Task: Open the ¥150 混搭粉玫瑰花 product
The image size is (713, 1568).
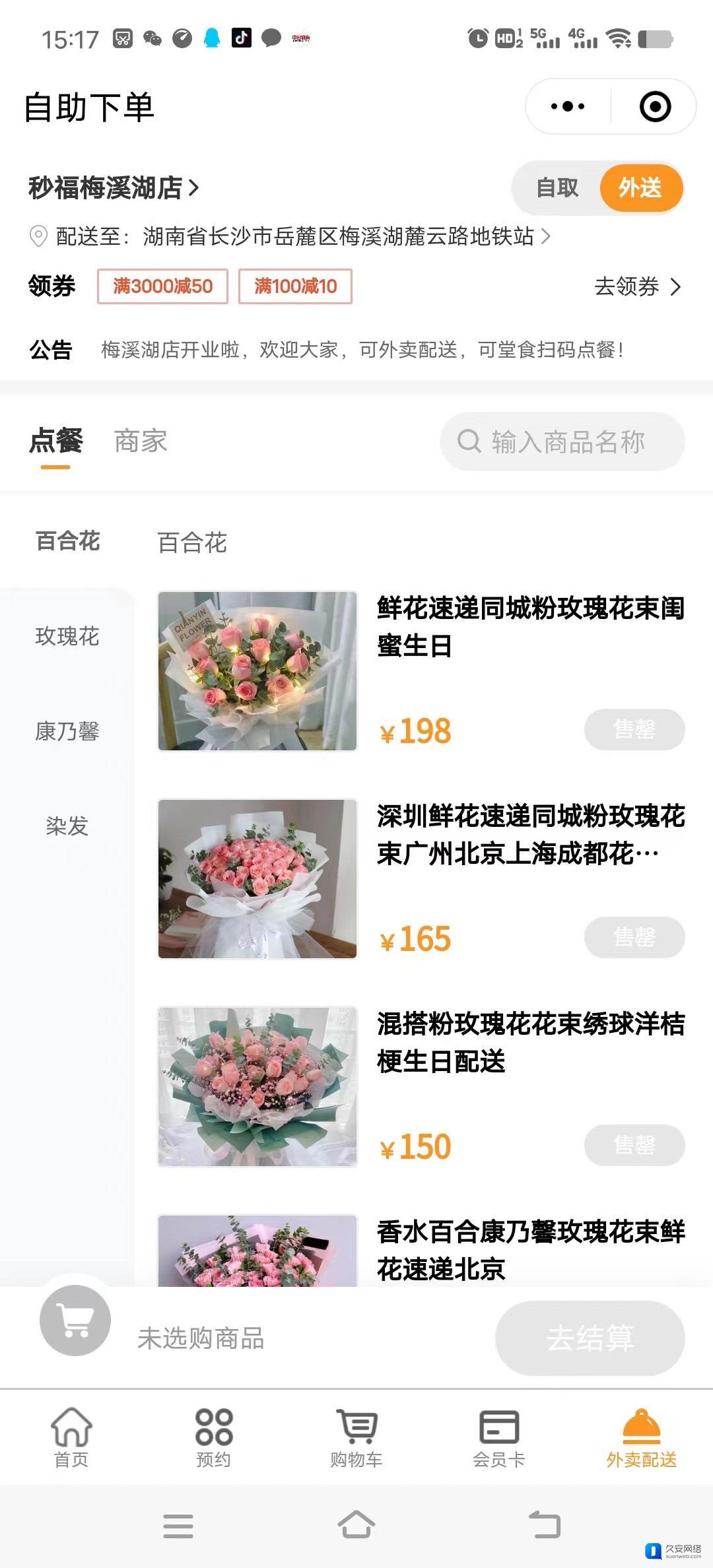Action: click(x=531, y=1042)
